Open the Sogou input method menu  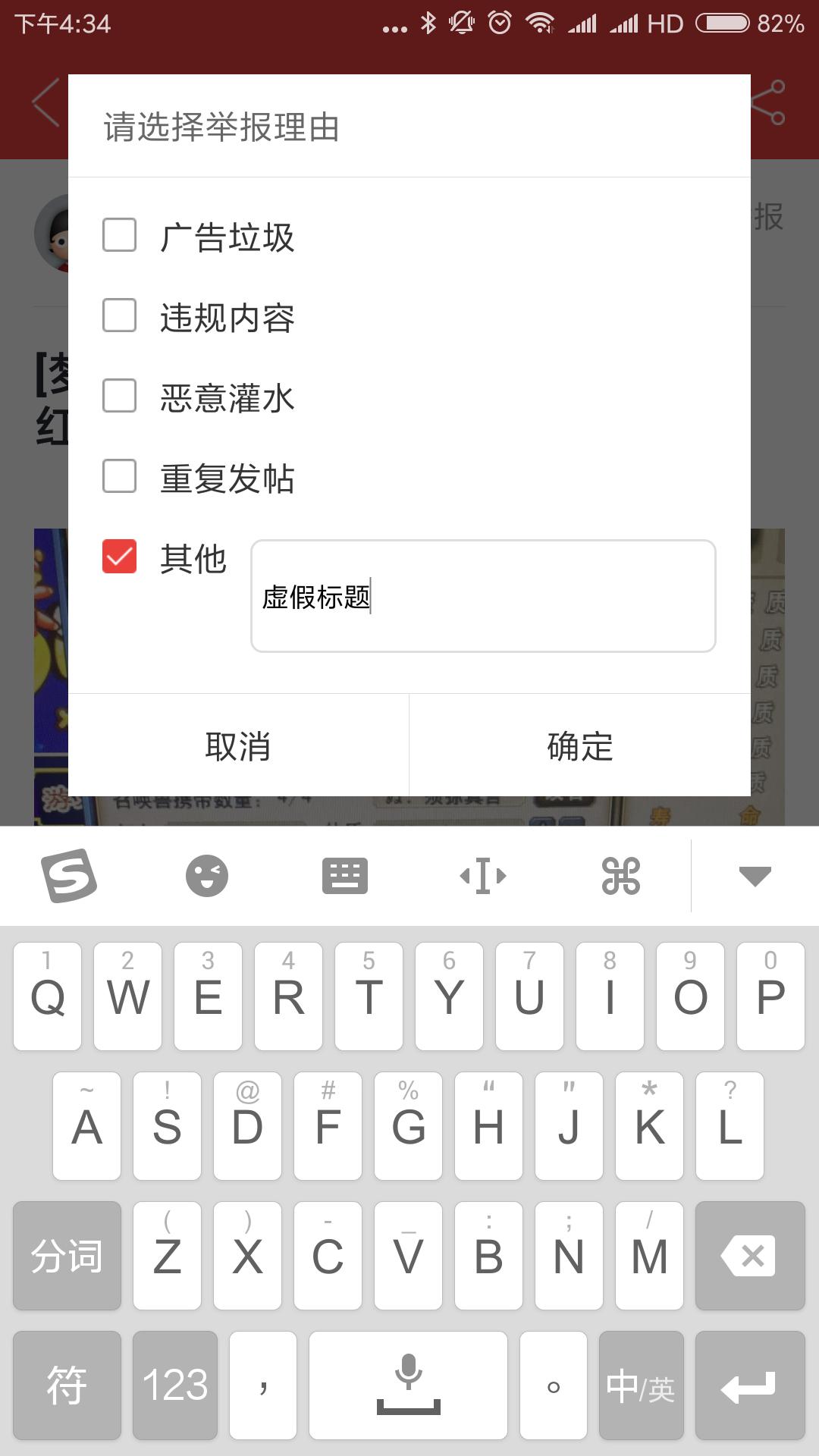pyautogui.click(x=69, y=876)
